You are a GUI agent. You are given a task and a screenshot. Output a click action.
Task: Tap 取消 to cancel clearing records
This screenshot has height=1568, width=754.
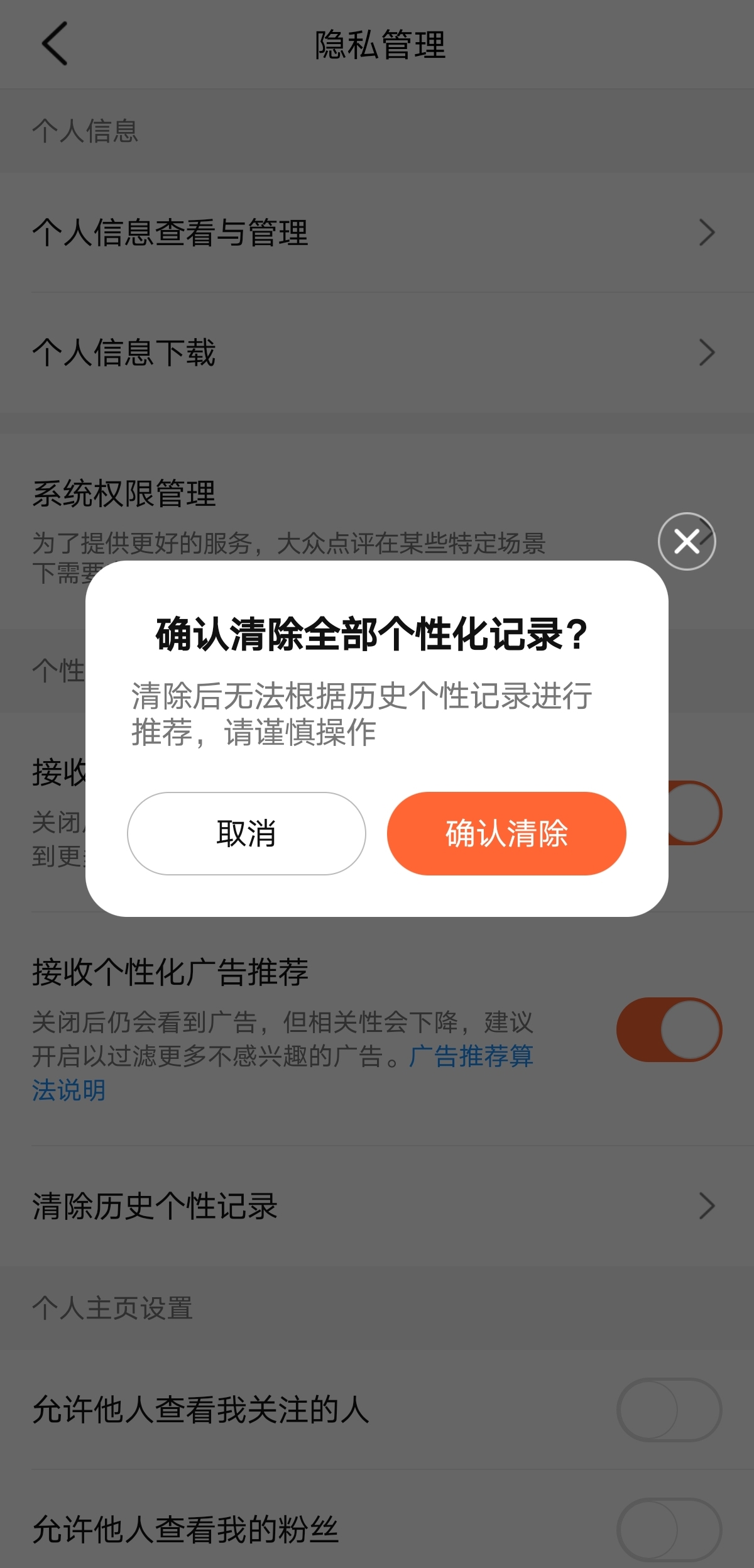coord(246,833)
